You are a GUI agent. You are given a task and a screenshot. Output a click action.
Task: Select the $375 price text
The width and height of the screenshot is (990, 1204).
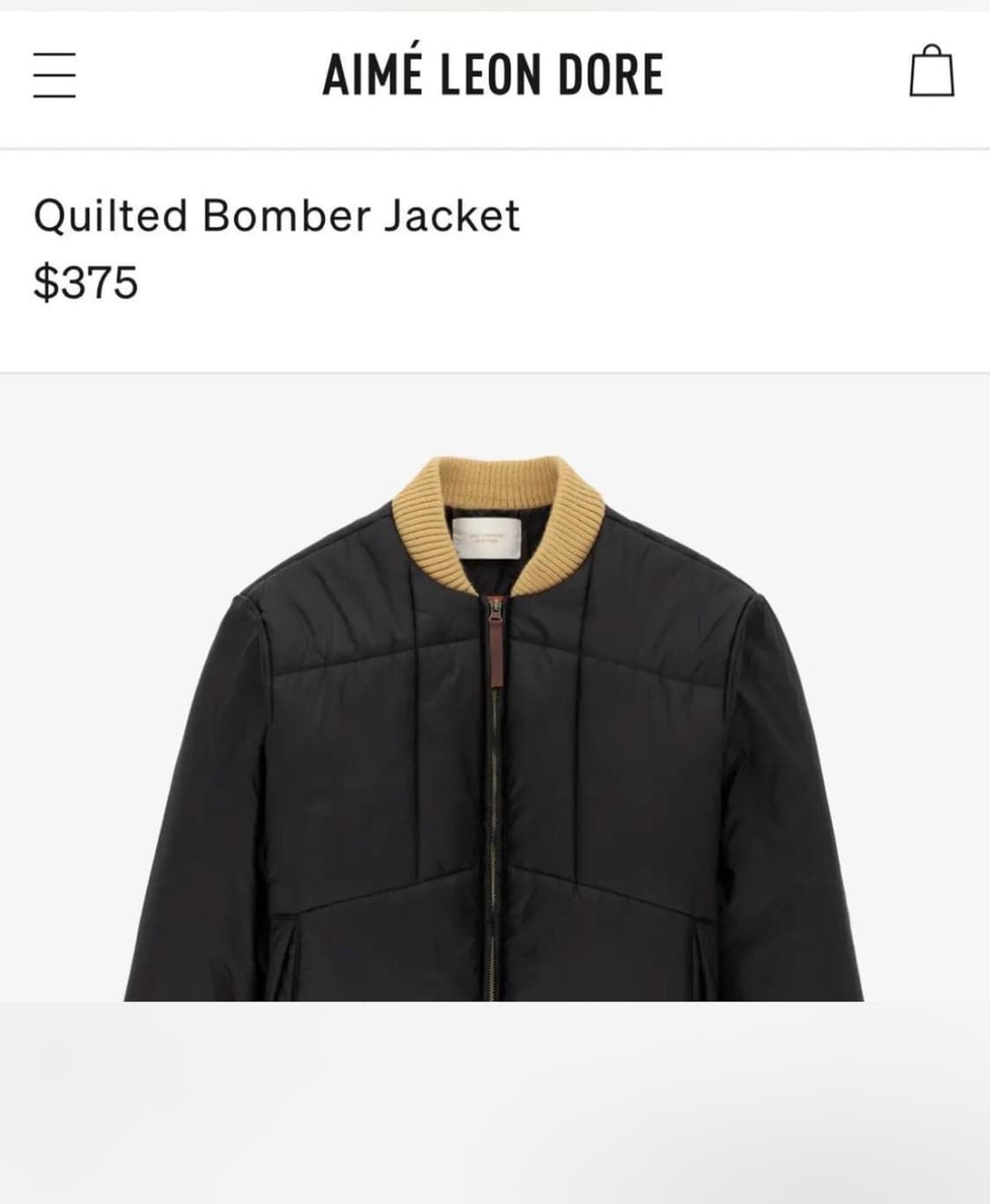pos(85,282)
